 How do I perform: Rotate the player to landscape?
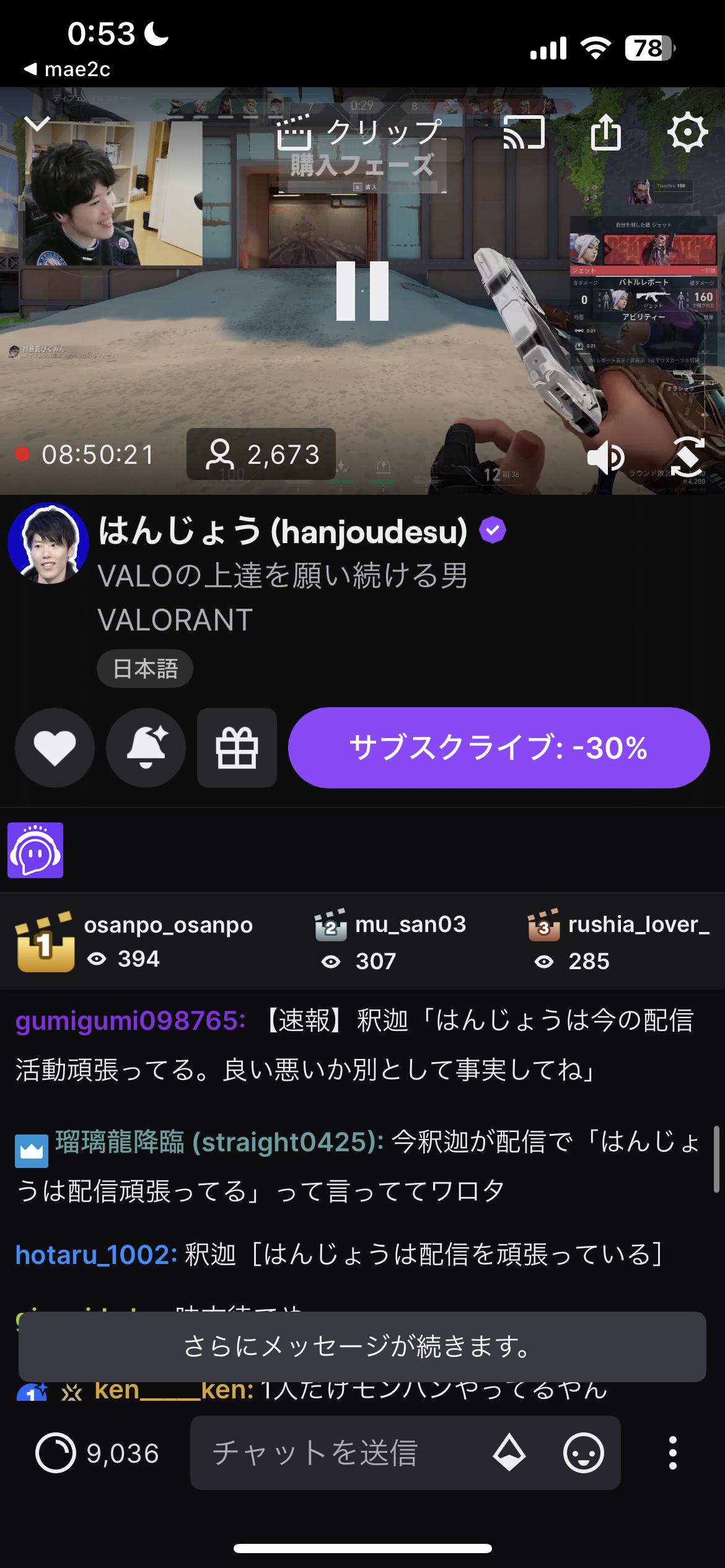[688, 458]
